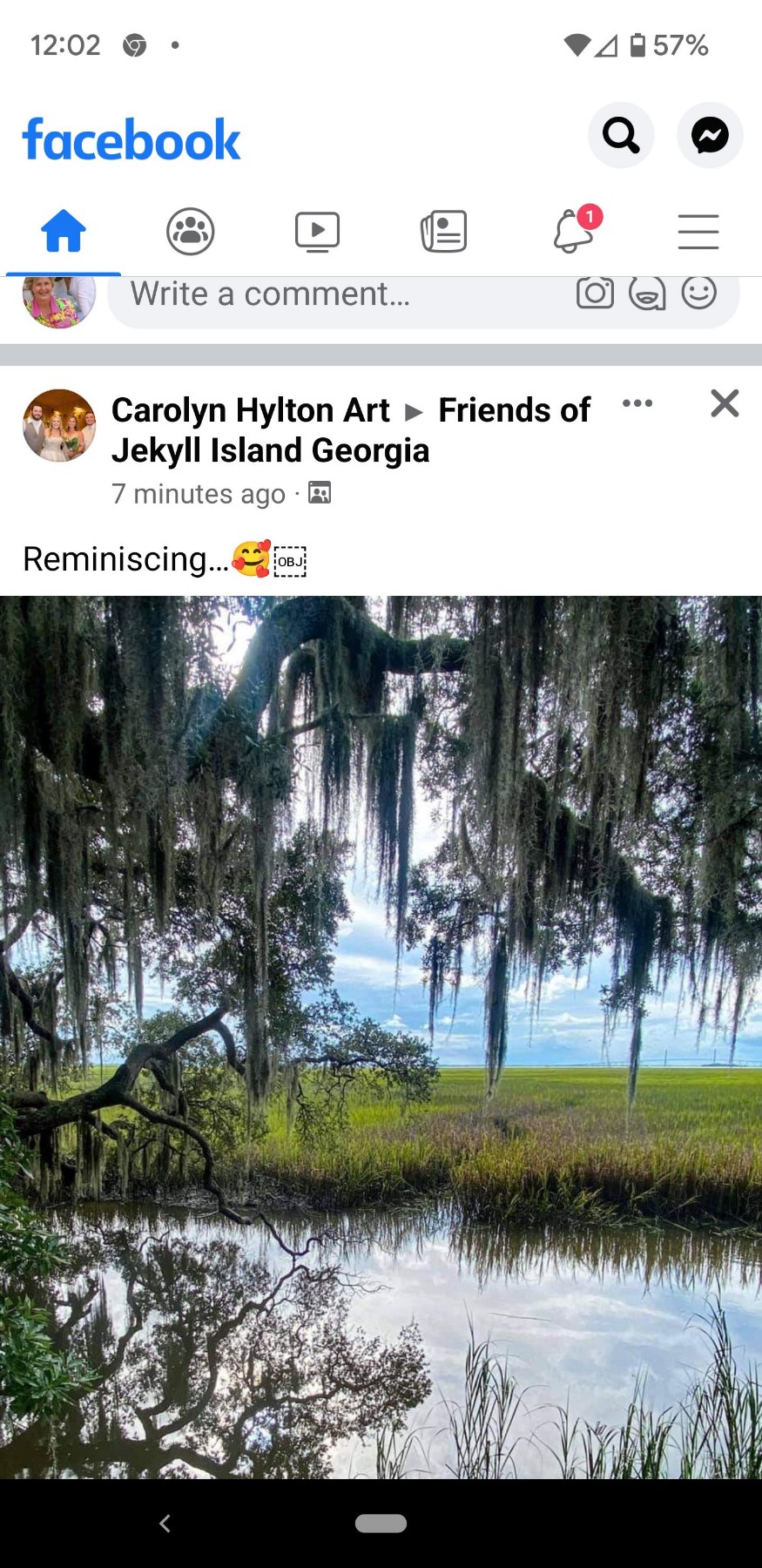
Task: Open the notifications bell tab
Action: (573, 232)
